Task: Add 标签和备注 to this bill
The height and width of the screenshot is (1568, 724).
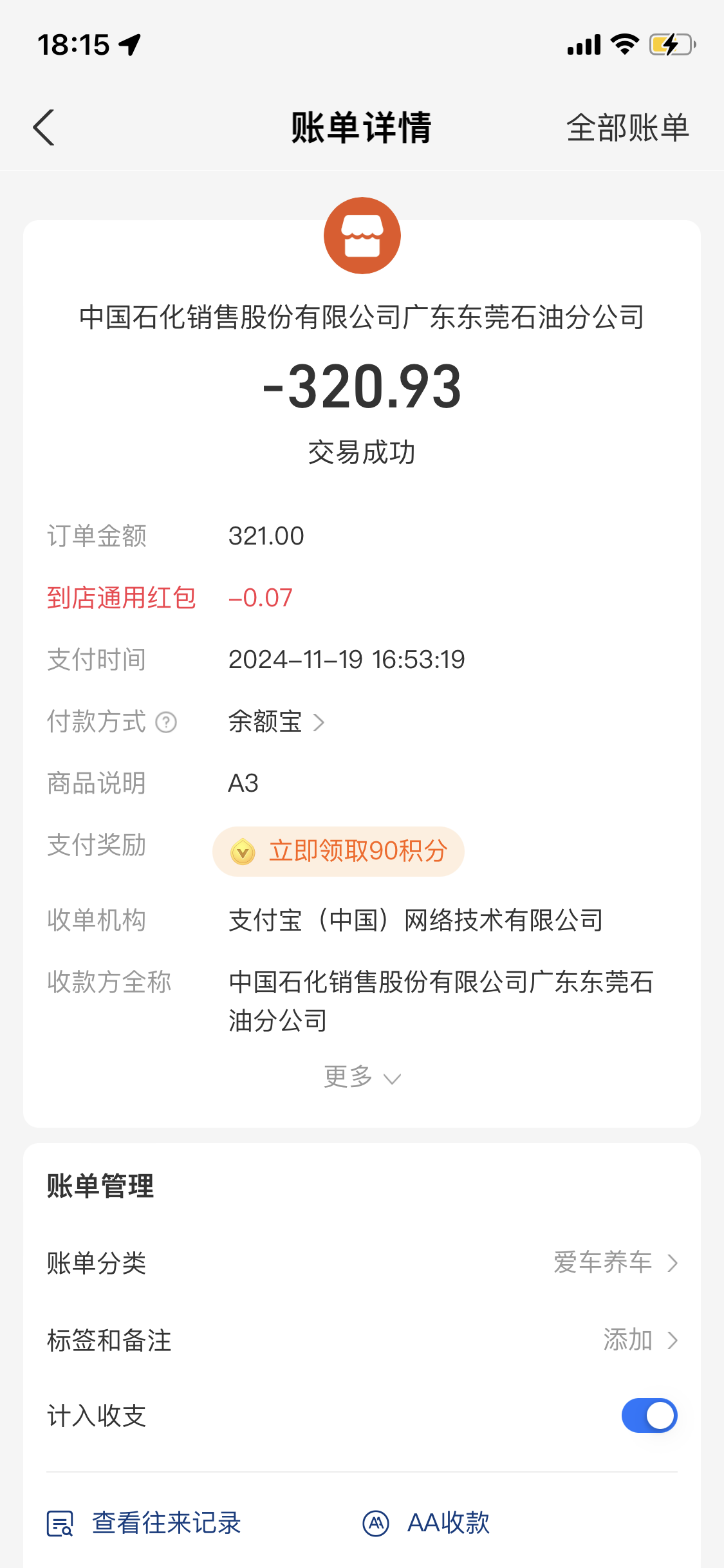Action: point(362,1340)
